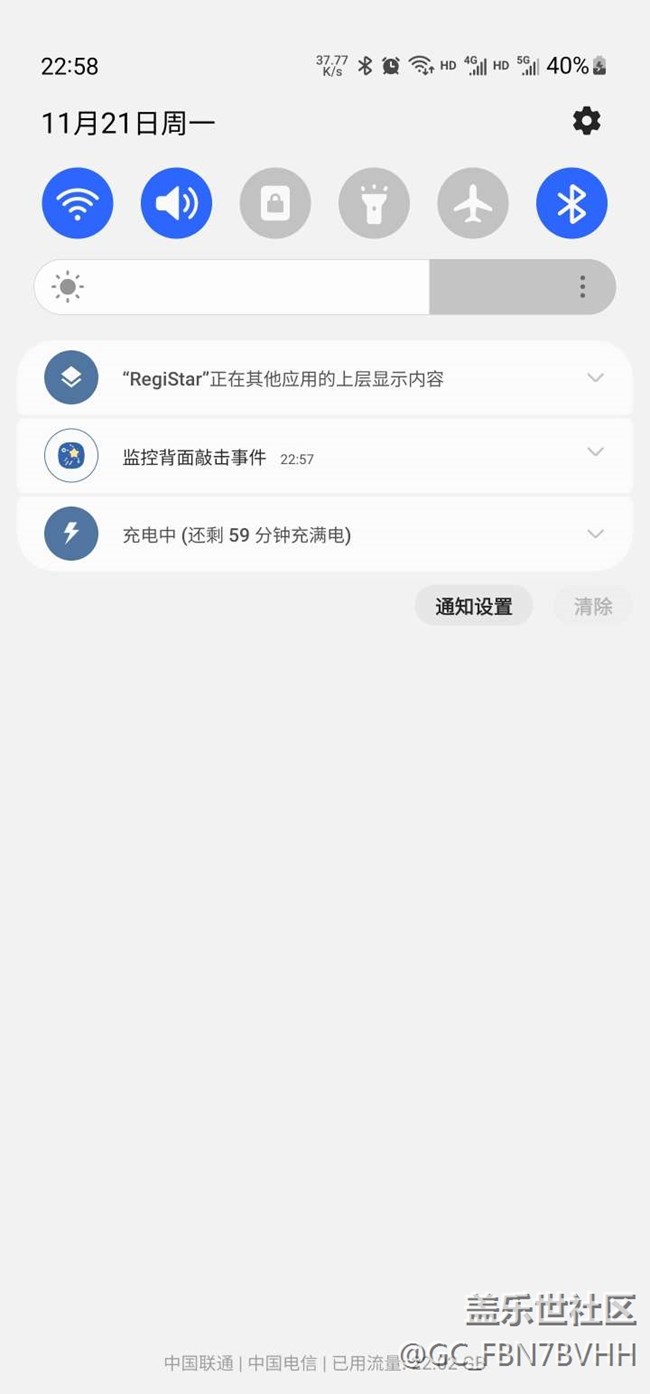Expand the 充电中 charging notification
This screenshot has width=650, height=1394.
(595, 534)
